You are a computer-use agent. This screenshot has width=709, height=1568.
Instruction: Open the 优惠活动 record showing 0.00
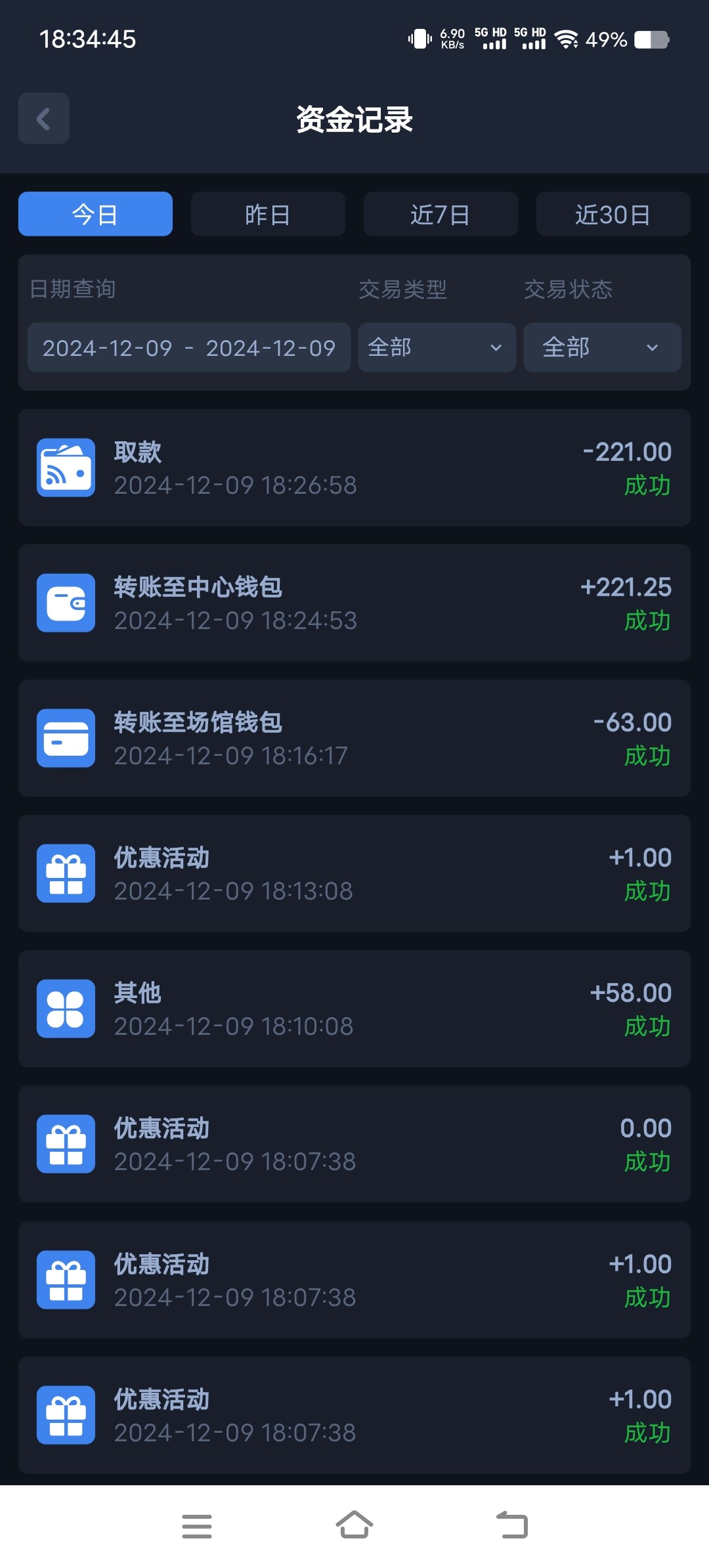(354, 1144)
